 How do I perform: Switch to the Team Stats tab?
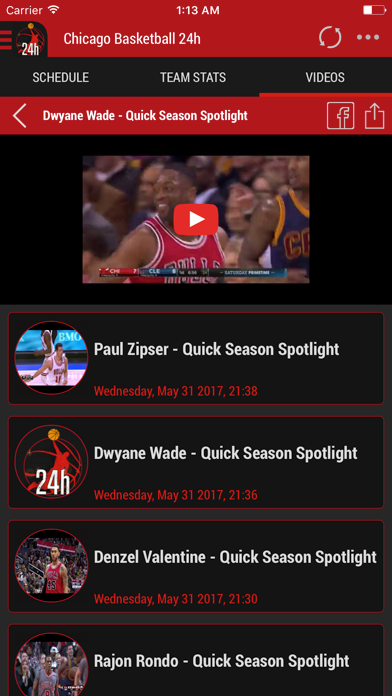tap(193, 77)
